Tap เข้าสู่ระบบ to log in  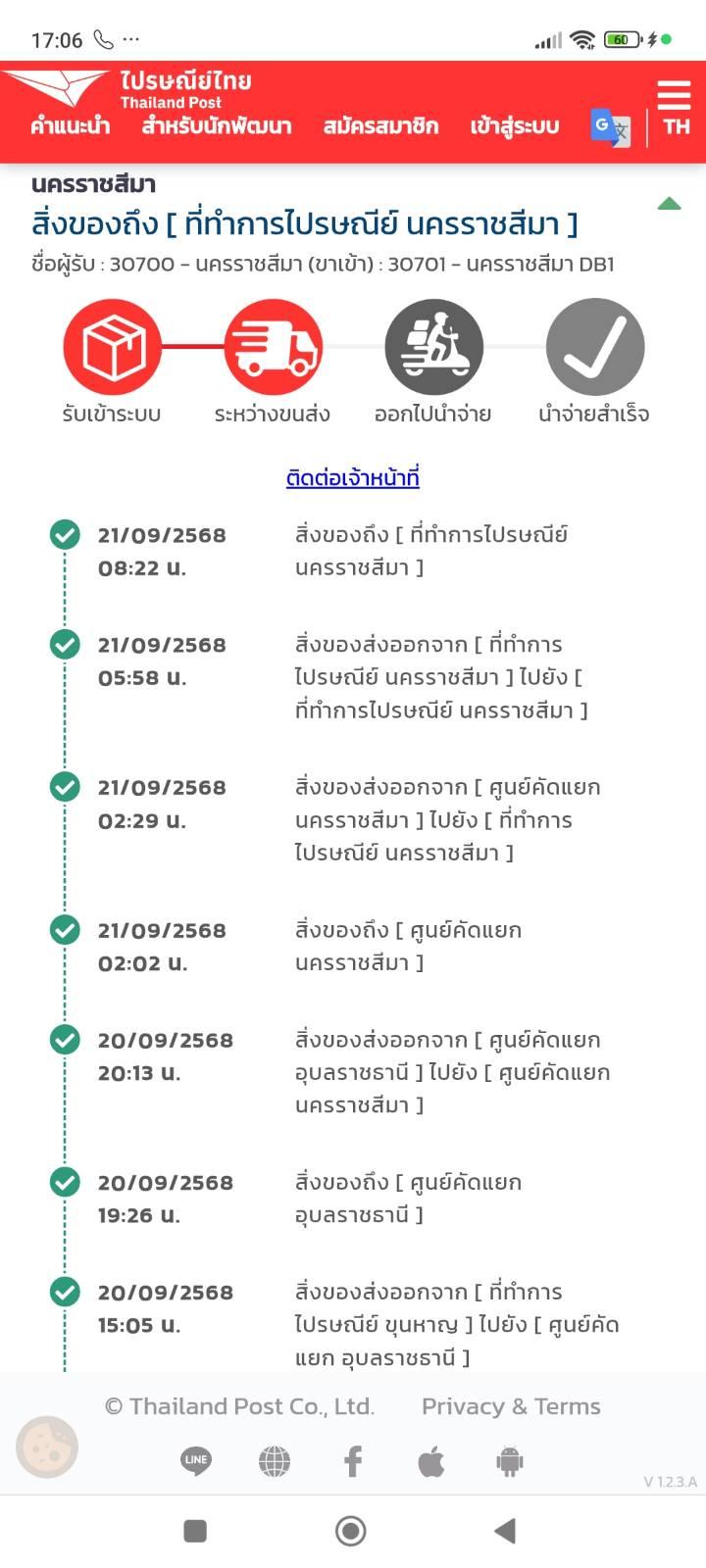coord(514,126)
